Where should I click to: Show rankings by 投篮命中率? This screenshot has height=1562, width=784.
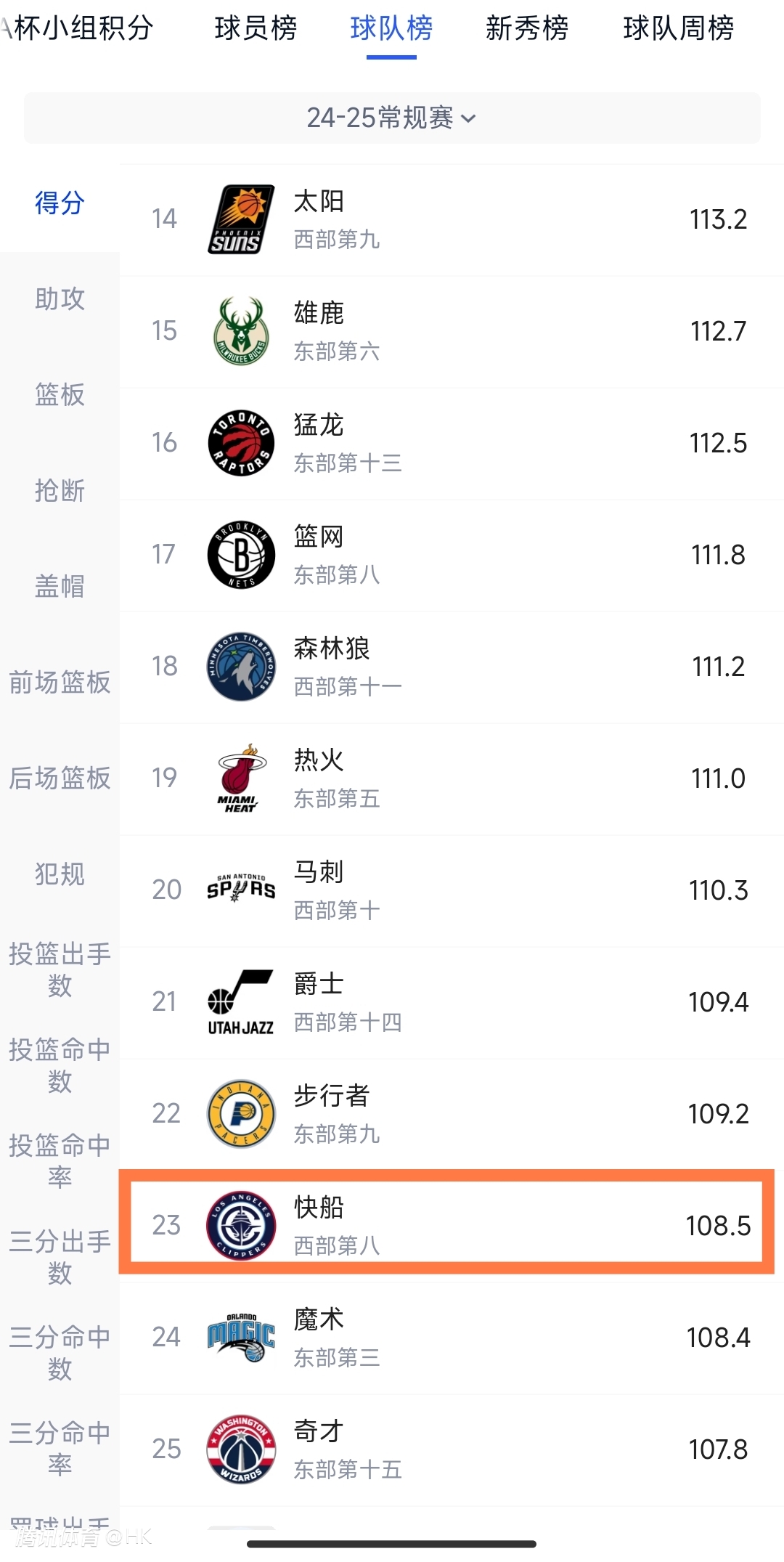click(x=60, y=1160)
